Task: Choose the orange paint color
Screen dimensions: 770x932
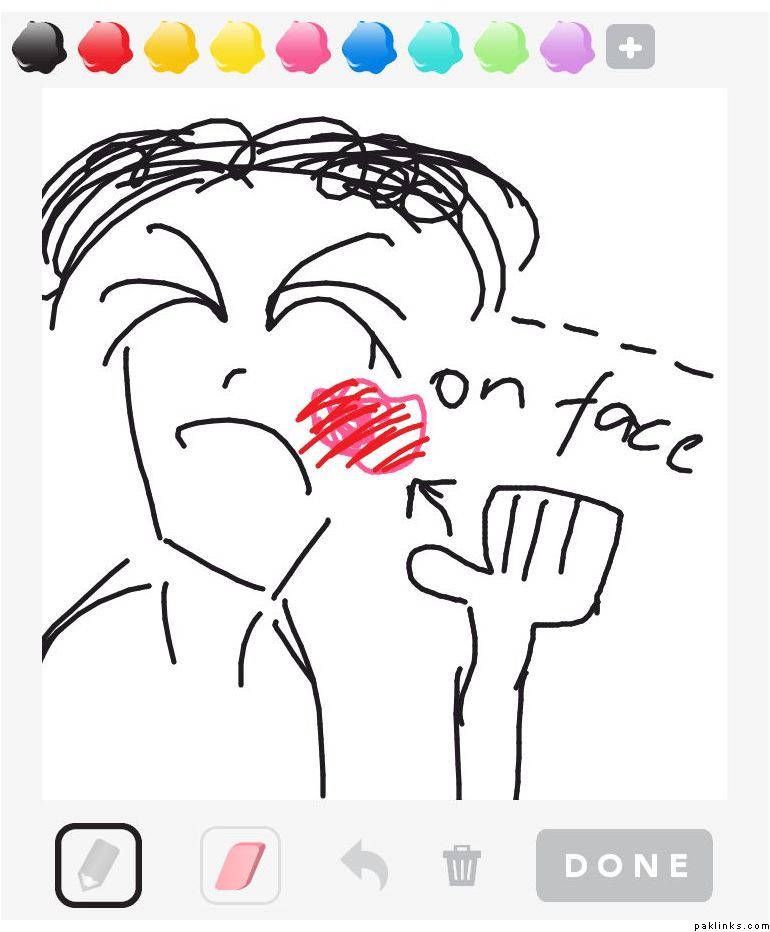Action: pyautogui.click(x=171, y=47)
